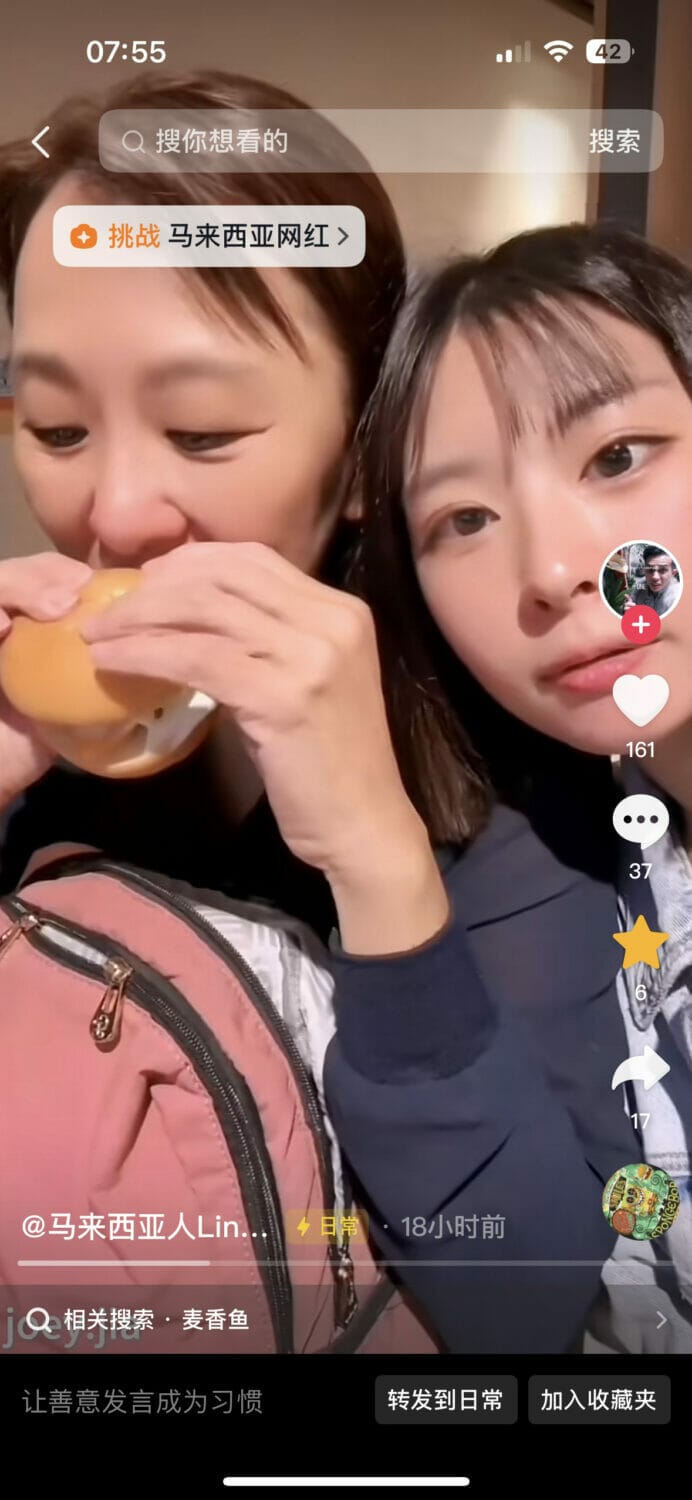The height and width of the screenshot is (1500, 692).
Task: Open the spinning music disc
Action: pyautogui.click(x=640, y=1201)
